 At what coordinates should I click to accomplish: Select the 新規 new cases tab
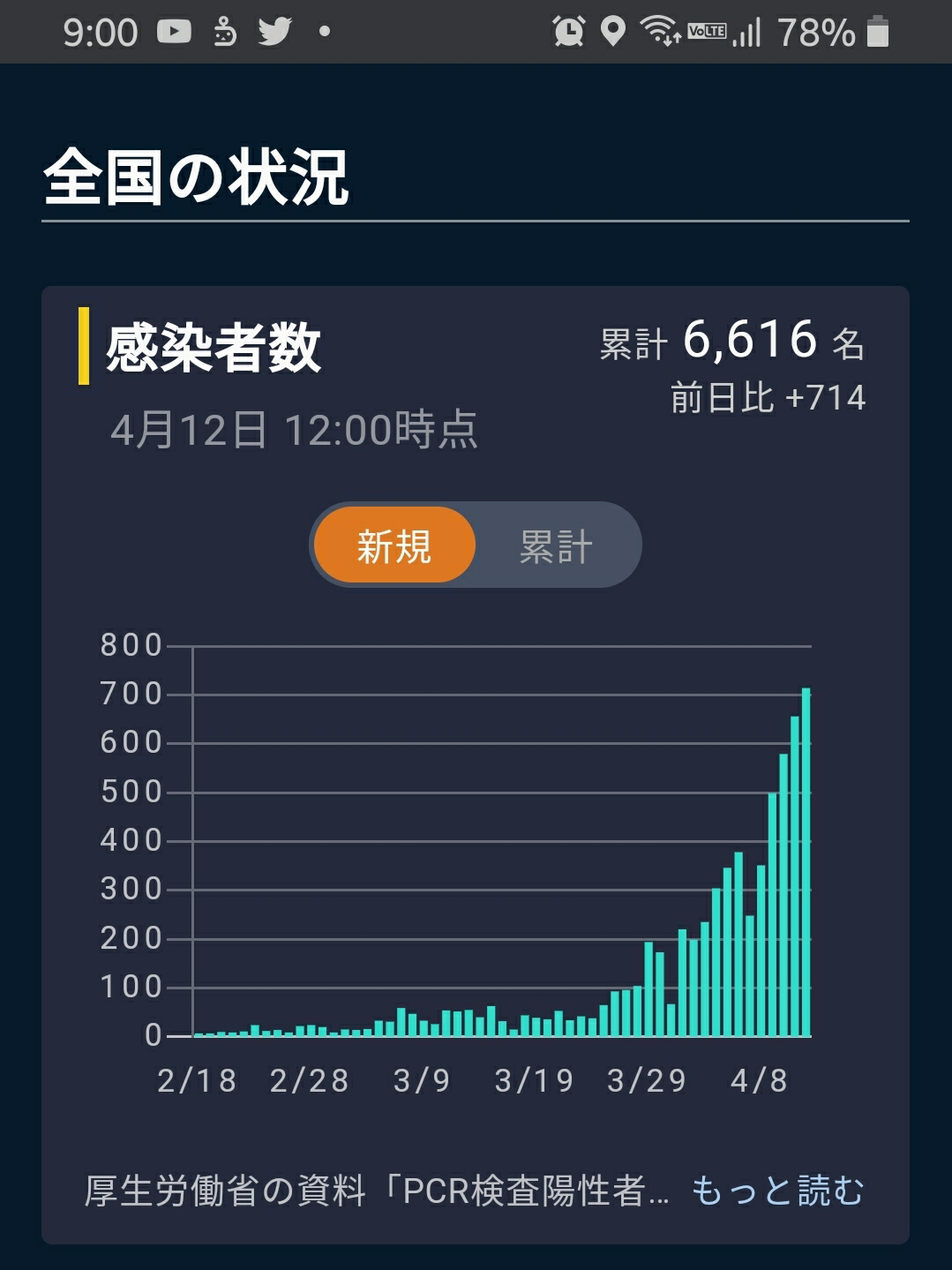(394, 545)
